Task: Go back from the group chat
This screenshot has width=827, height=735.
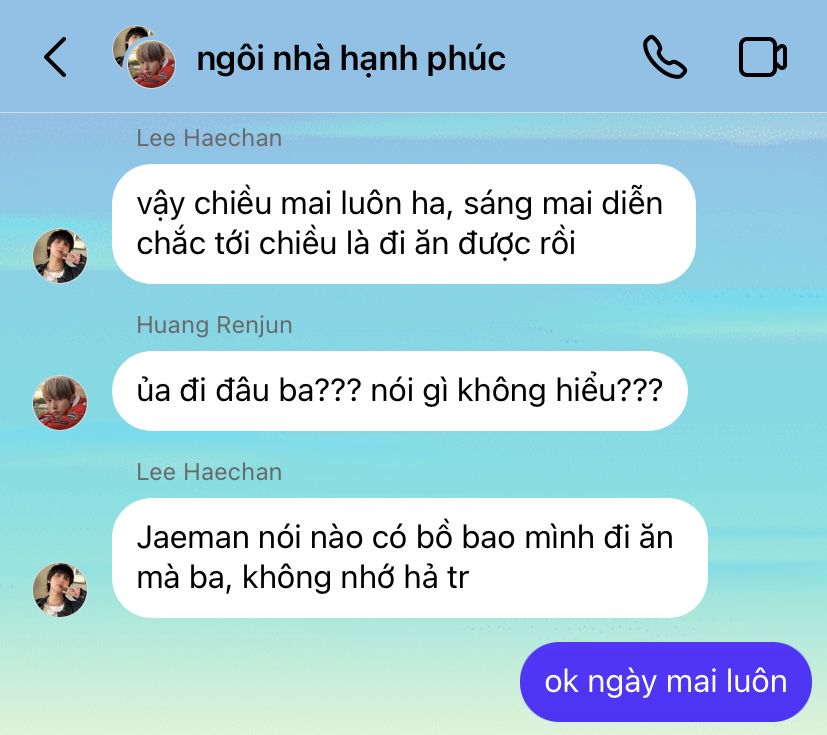Action: [x=55, y=57]
